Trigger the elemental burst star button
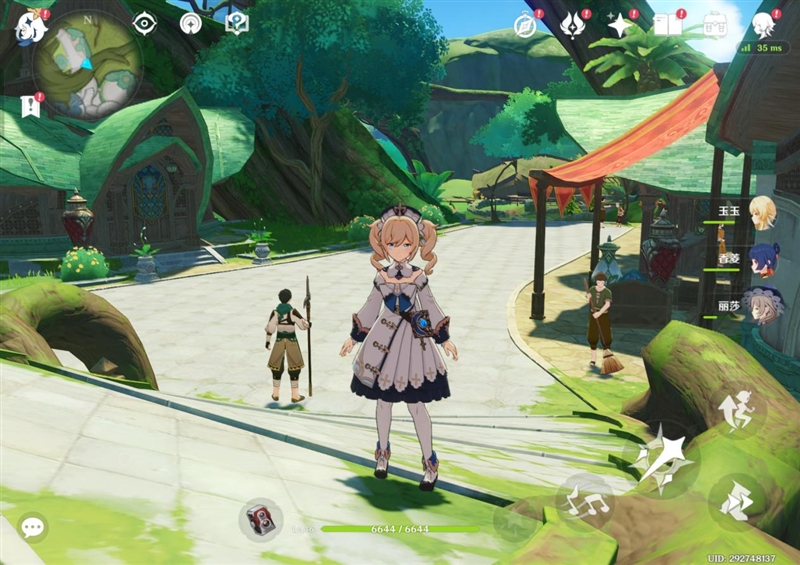Image resolution: width=800 pixels, height=565 pixels. click(x=516, y=520)
